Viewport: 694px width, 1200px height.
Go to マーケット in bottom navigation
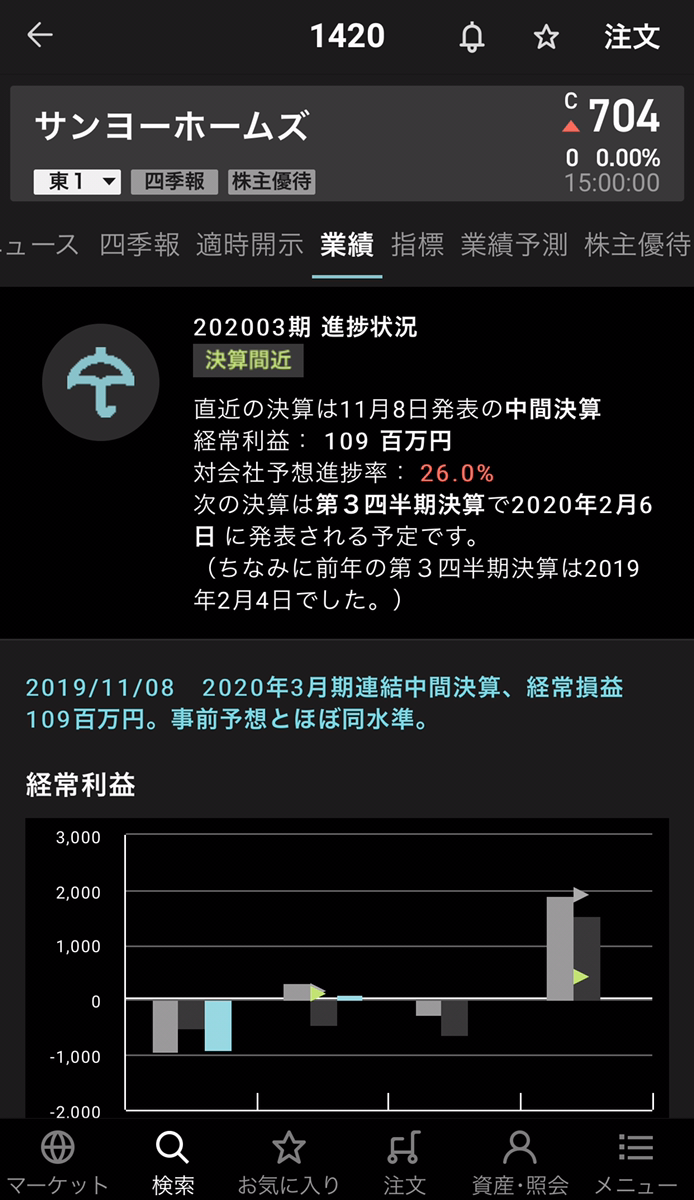pyautogui.click(x=57, y=1162)
